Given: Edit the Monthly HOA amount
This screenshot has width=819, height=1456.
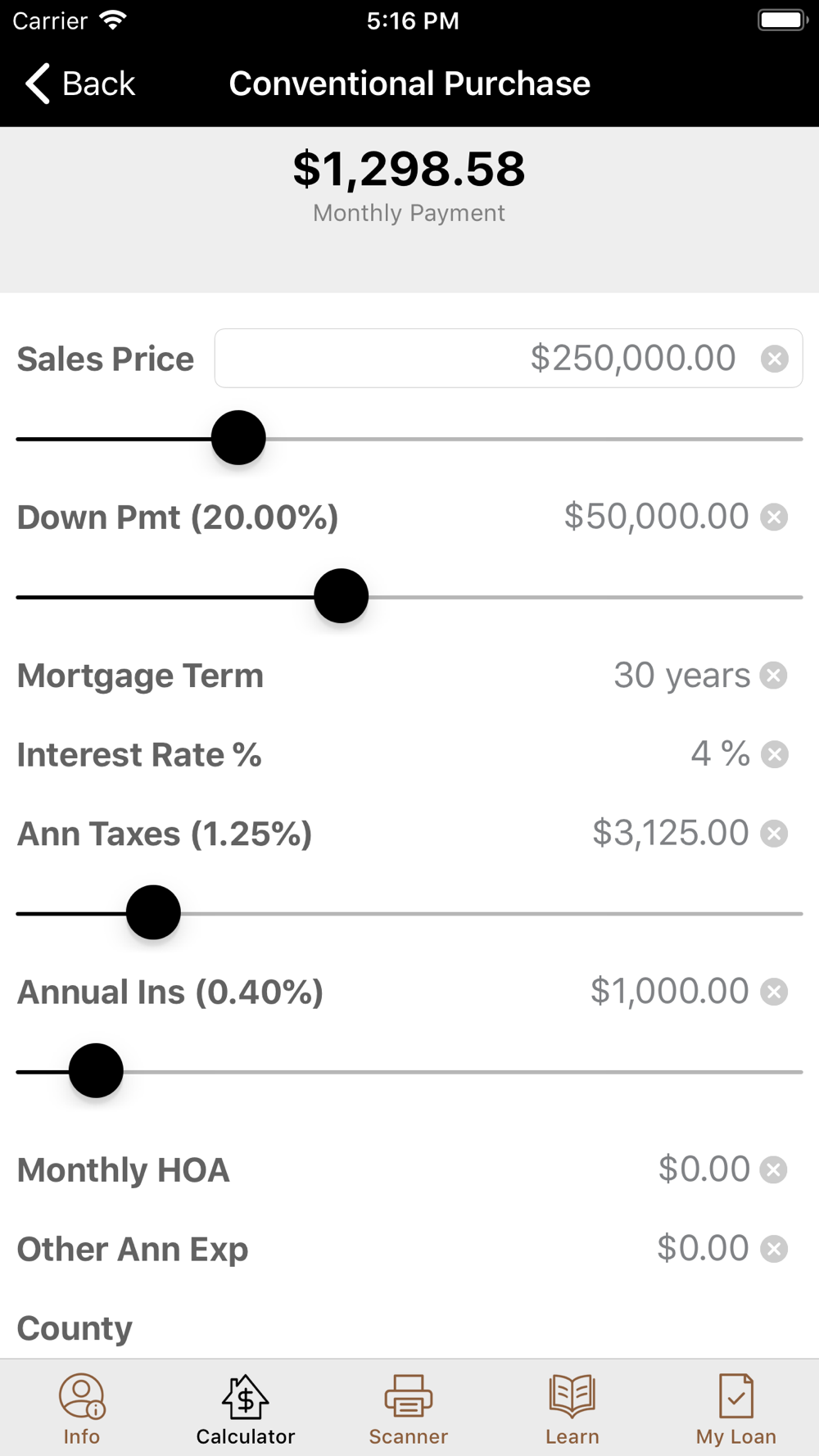Looking at the screenshot, I should pos(704,1169).
